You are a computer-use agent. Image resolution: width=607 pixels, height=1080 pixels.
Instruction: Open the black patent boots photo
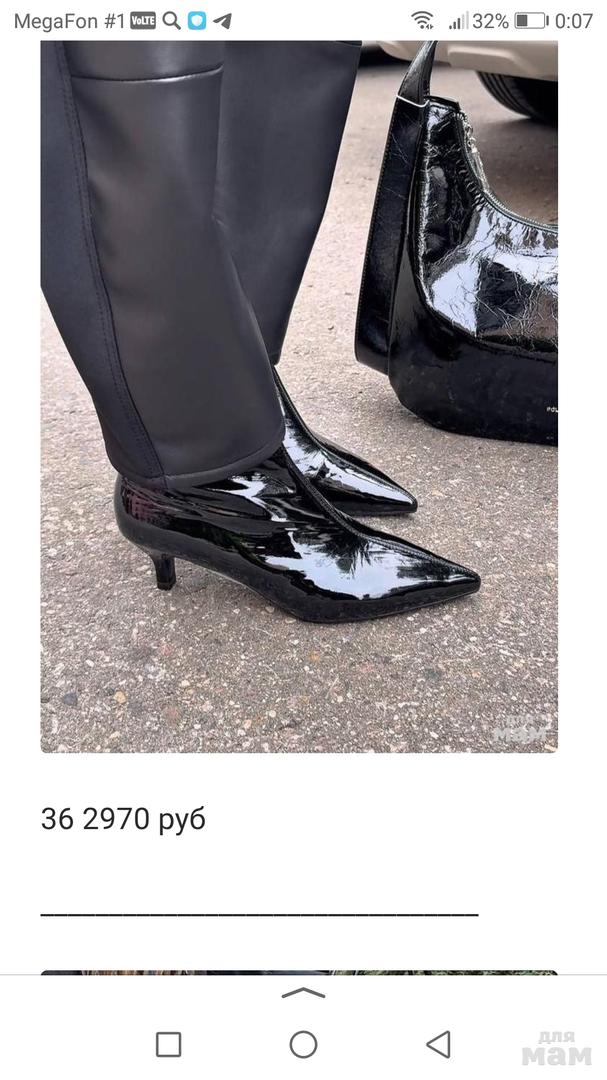(x=299, y=396)
